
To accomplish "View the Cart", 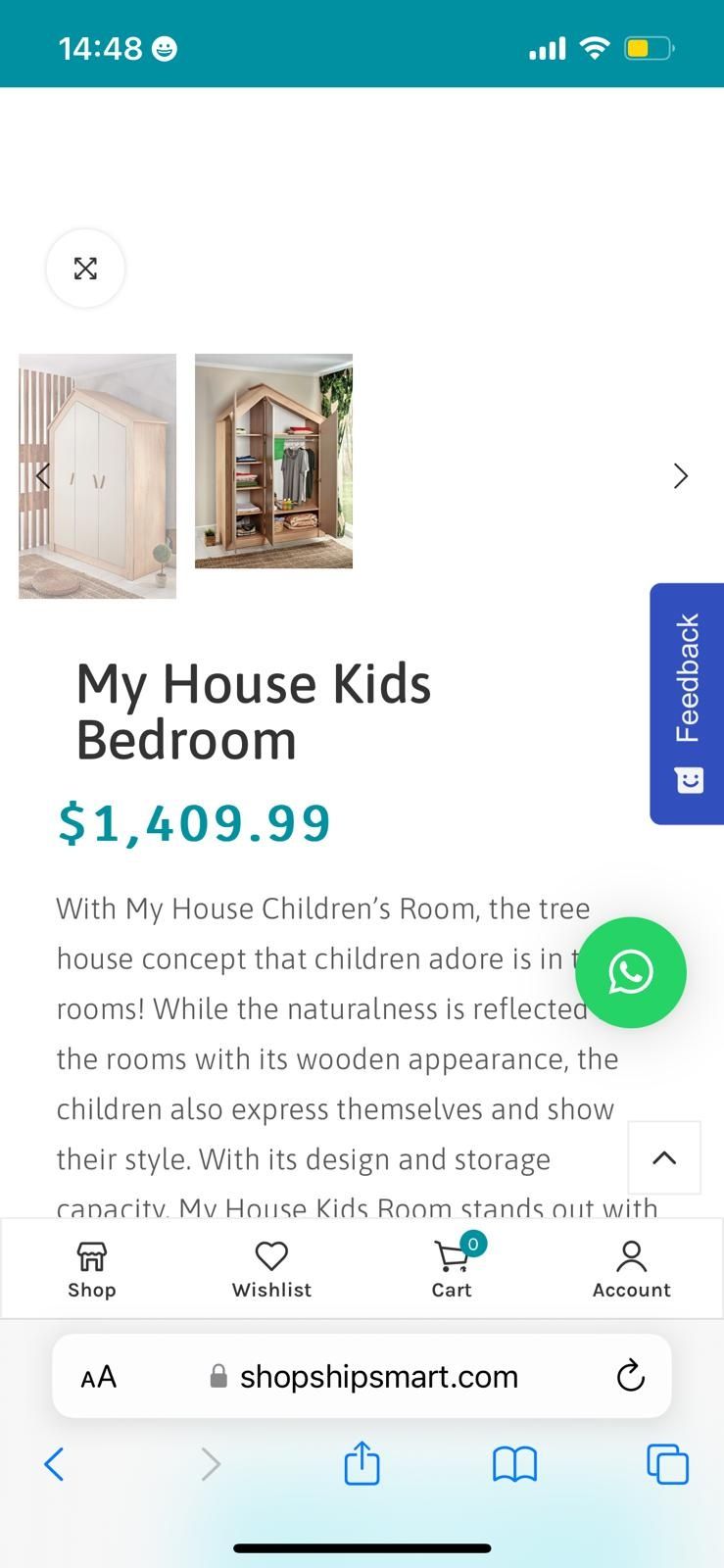I will (452, 1269).
